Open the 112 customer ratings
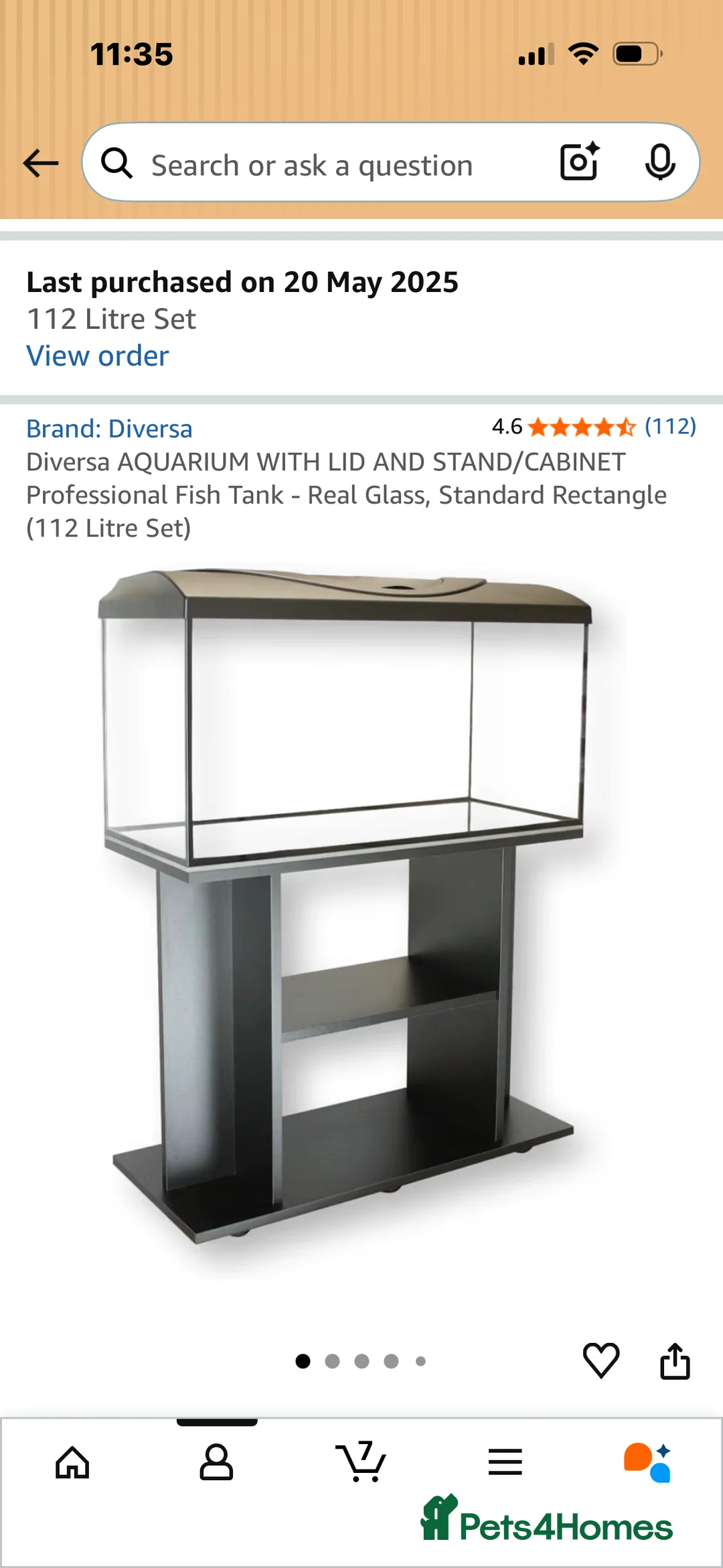723x1568 pixels. click(x=670, y=426)
